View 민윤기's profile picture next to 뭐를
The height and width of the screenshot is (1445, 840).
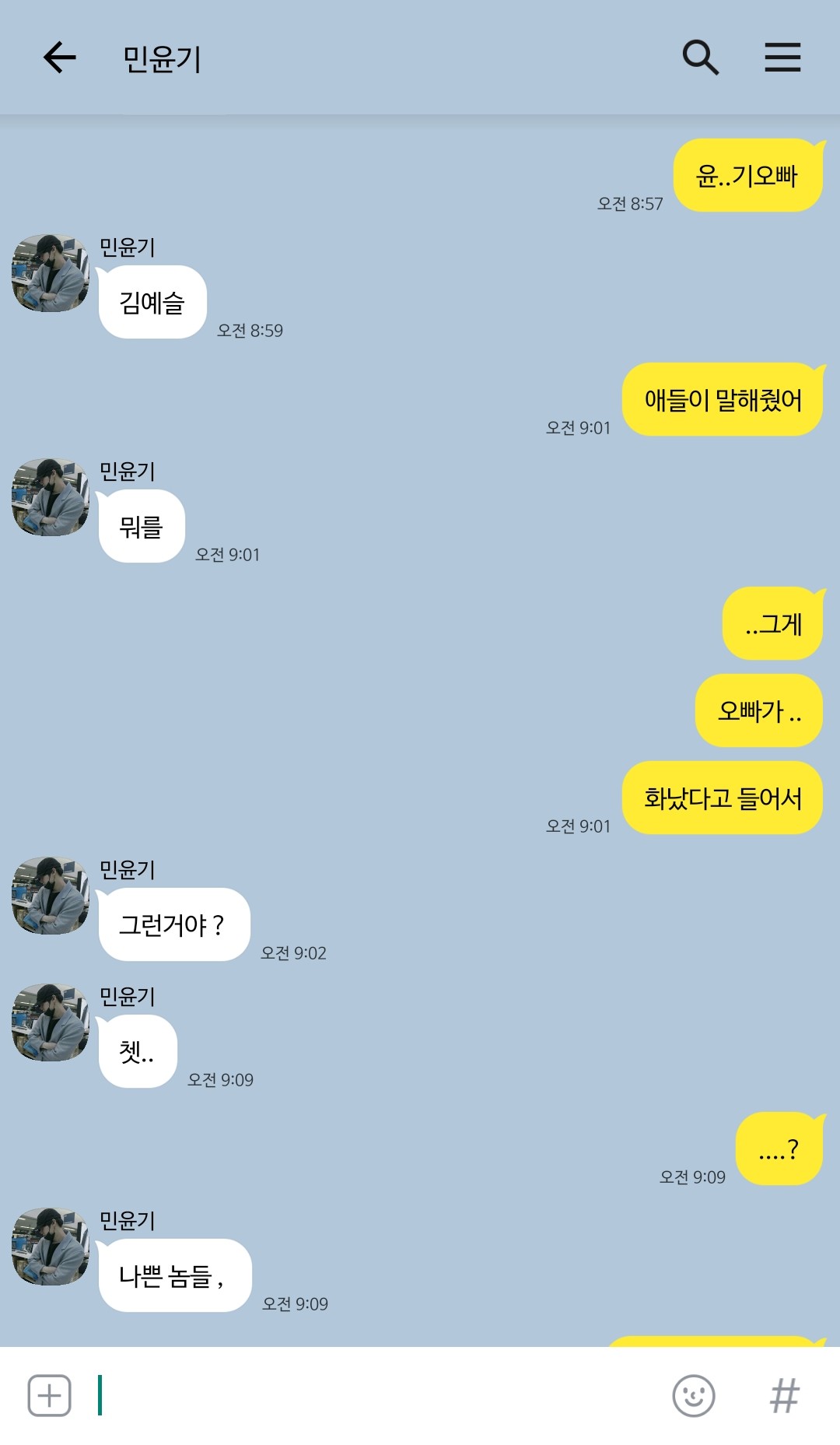(x=51, y=497)
